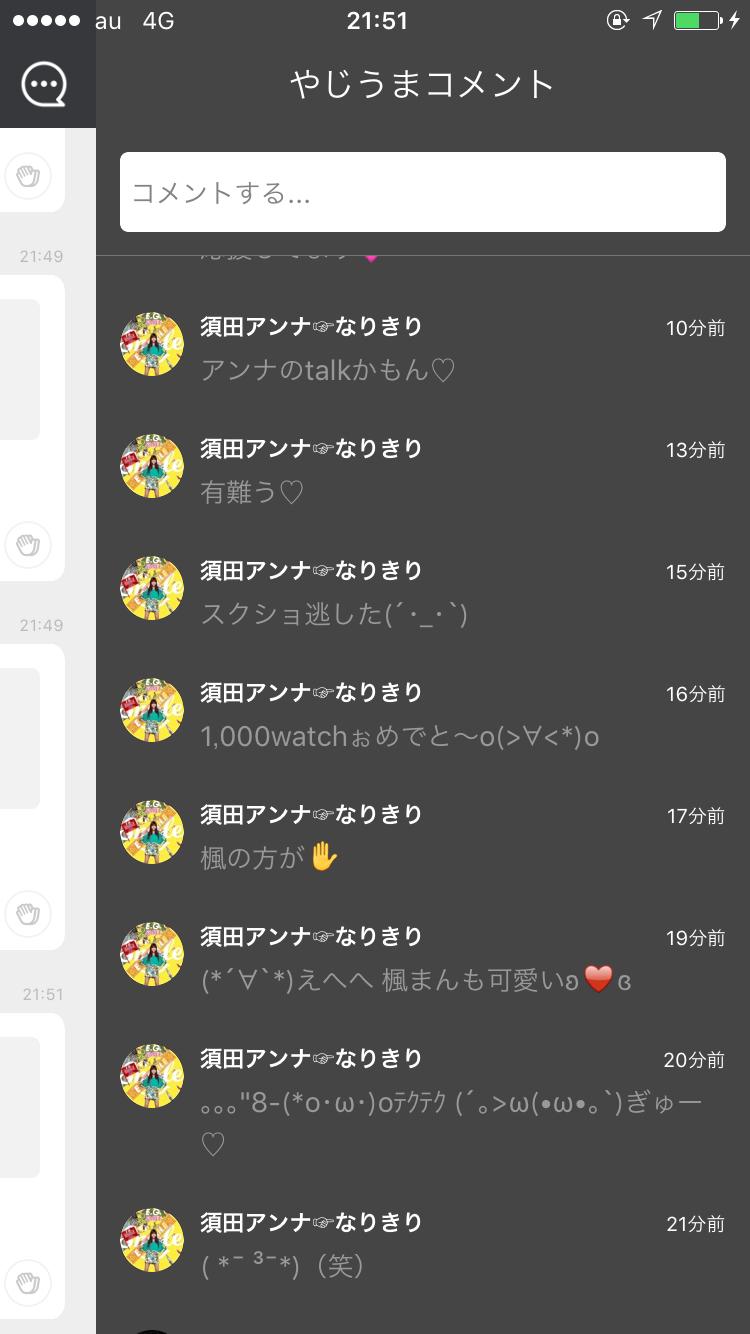Viewport: 750px width, 1334px height.
Task: Tap the topmost clap icon on the left feed
Action: click(28, 175)
